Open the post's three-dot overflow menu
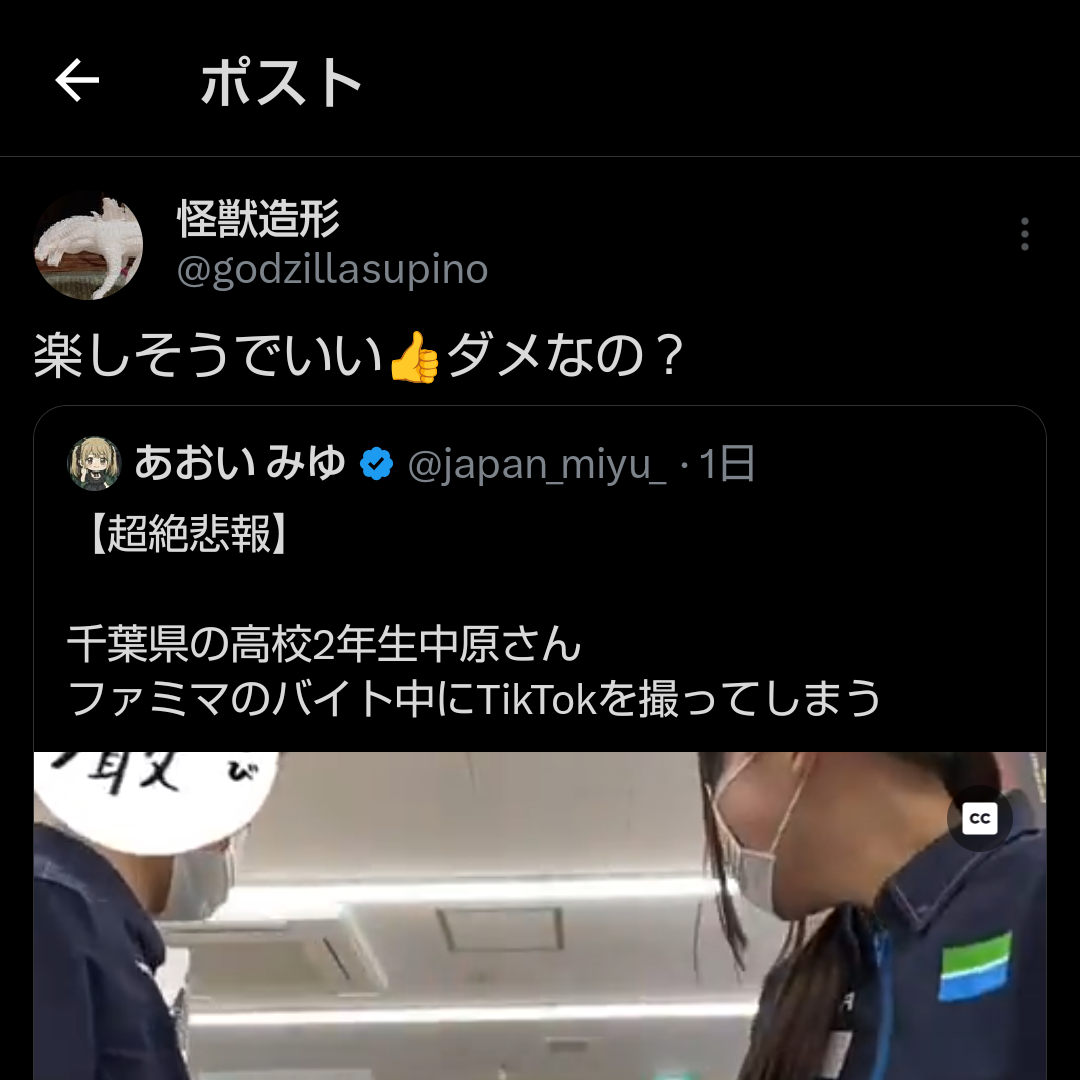The image size is (1080, 1080). pos(1024,234)
